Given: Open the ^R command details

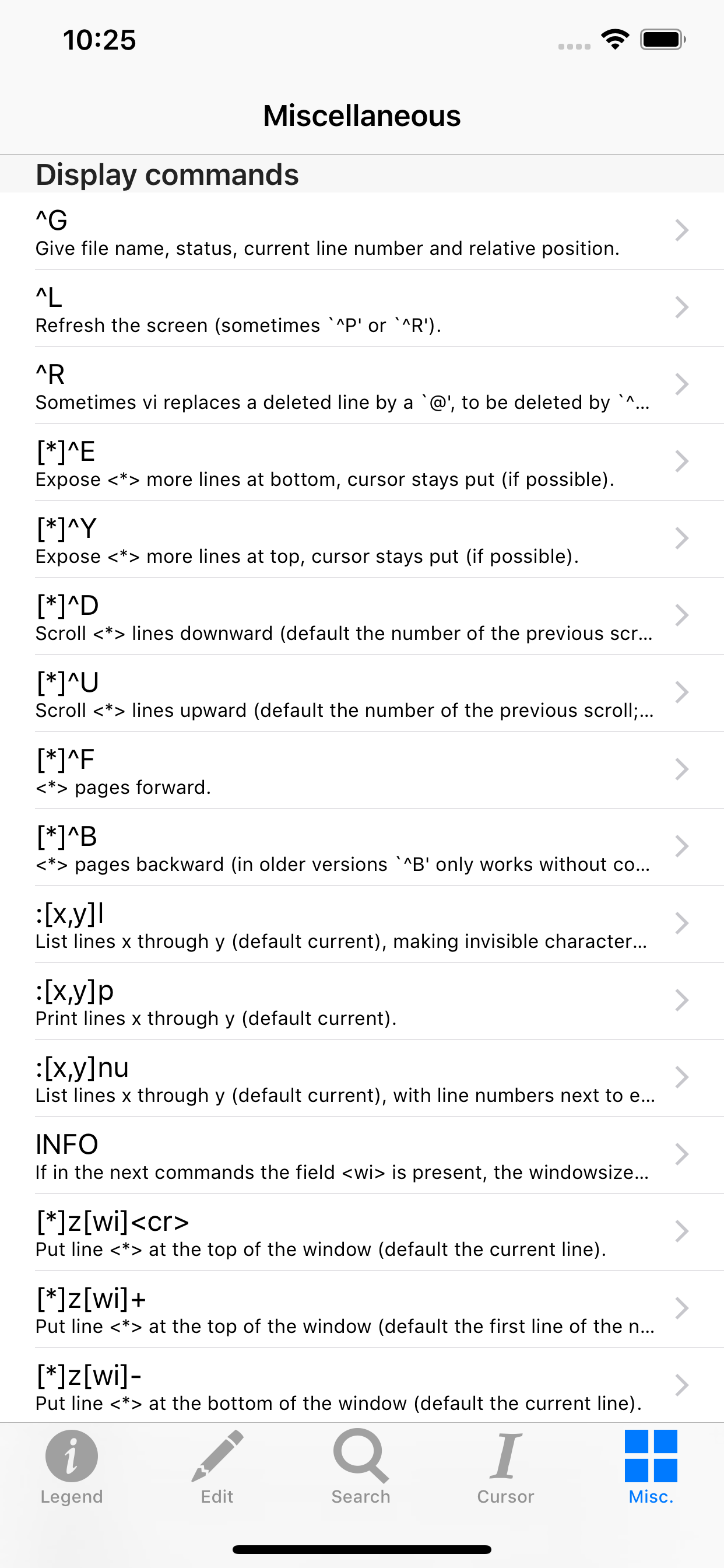Looking at the screenshot, I should pyautogui.click(x=362, y=384).
